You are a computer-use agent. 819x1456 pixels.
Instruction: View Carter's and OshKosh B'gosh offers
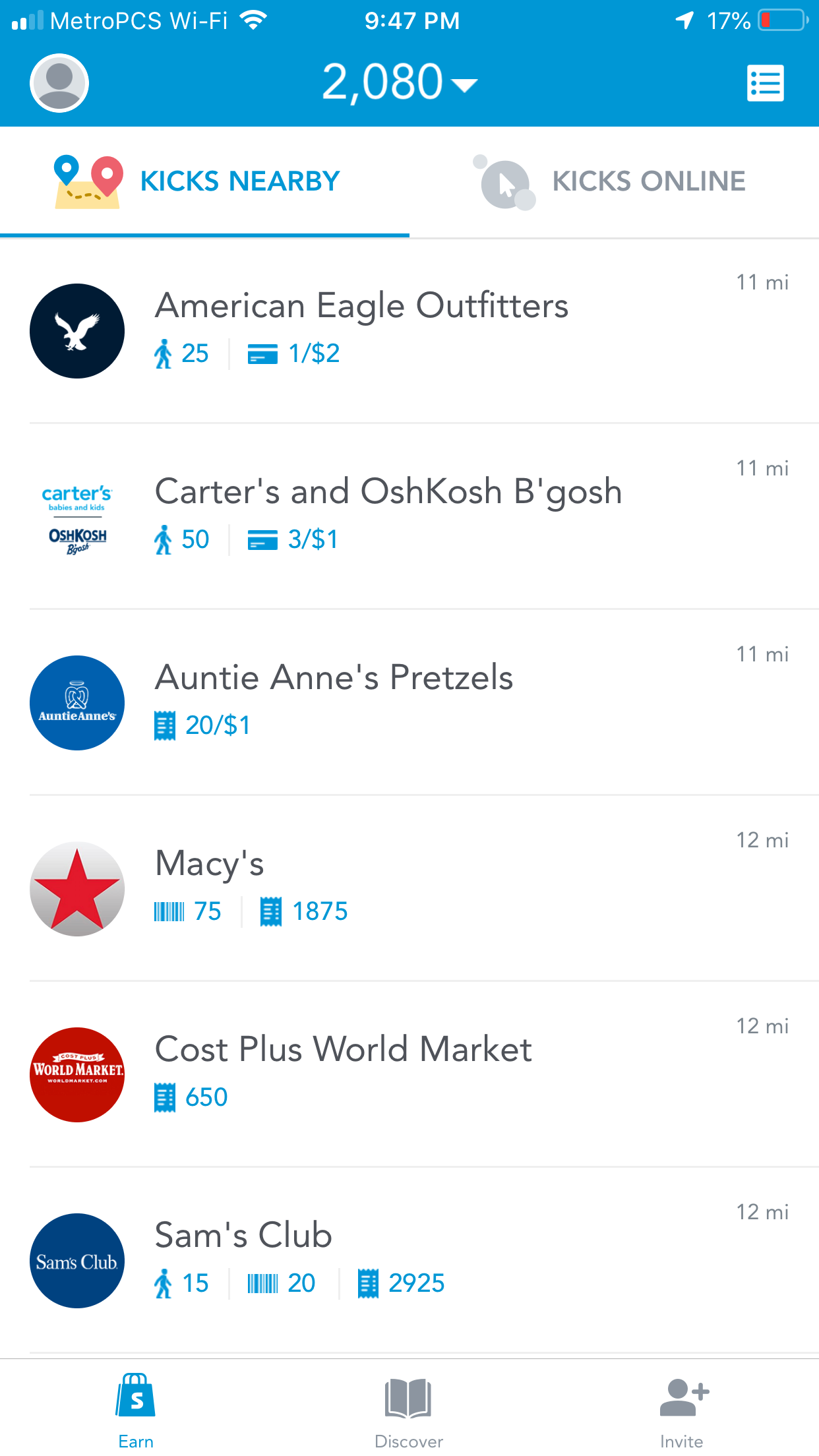pyautogui.click(x=409, y=516)
